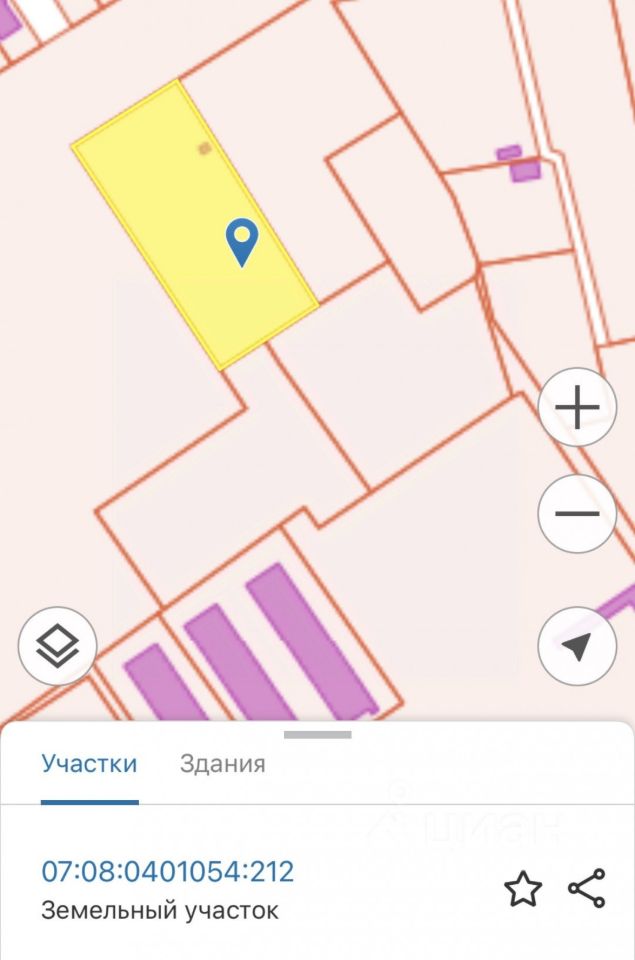This screenshot has height=960, width=635.
Task: Open the map layers selector
Action: [x=58, y=646]
